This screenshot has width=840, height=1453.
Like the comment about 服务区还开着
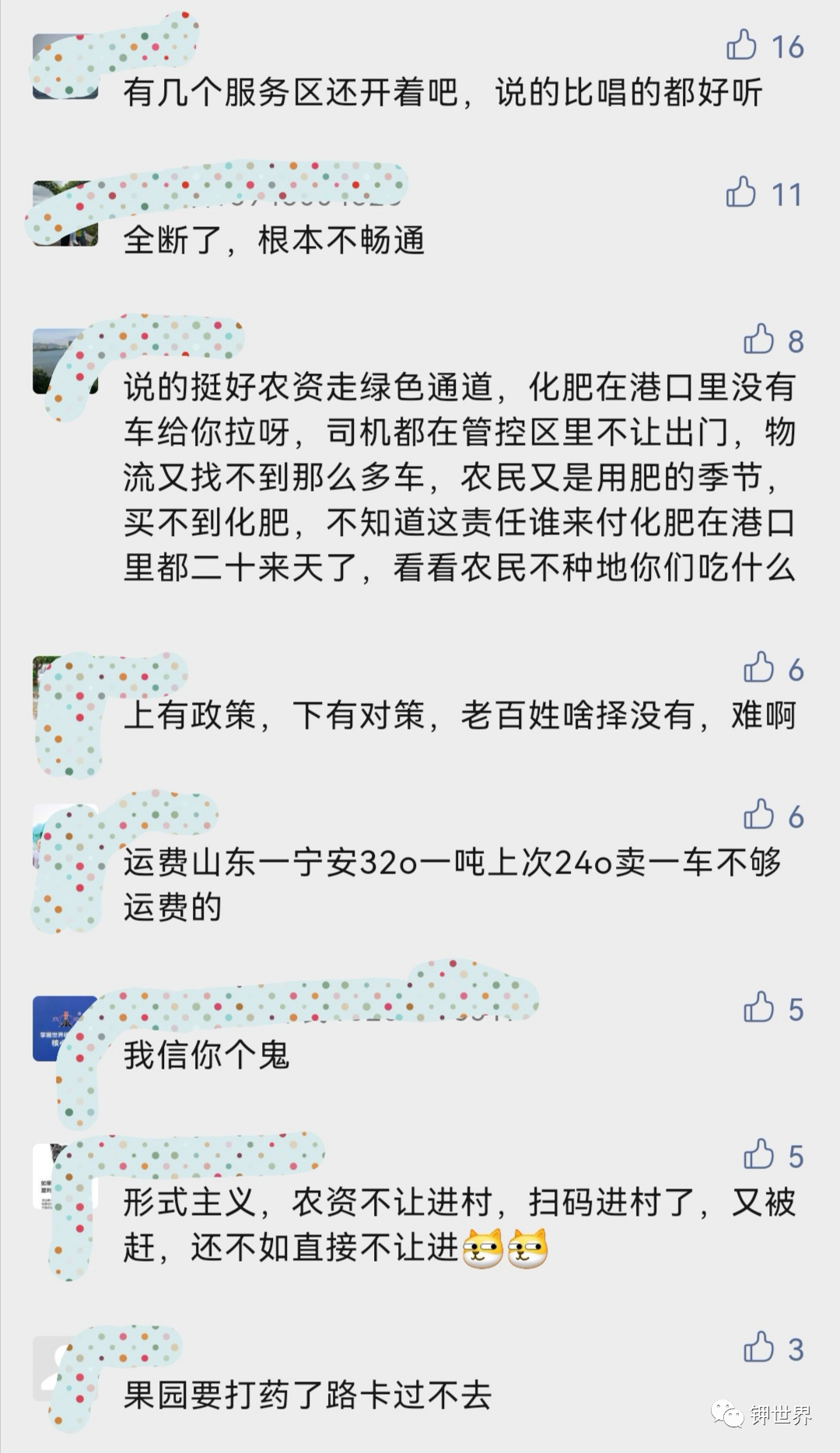click(742, 46)
